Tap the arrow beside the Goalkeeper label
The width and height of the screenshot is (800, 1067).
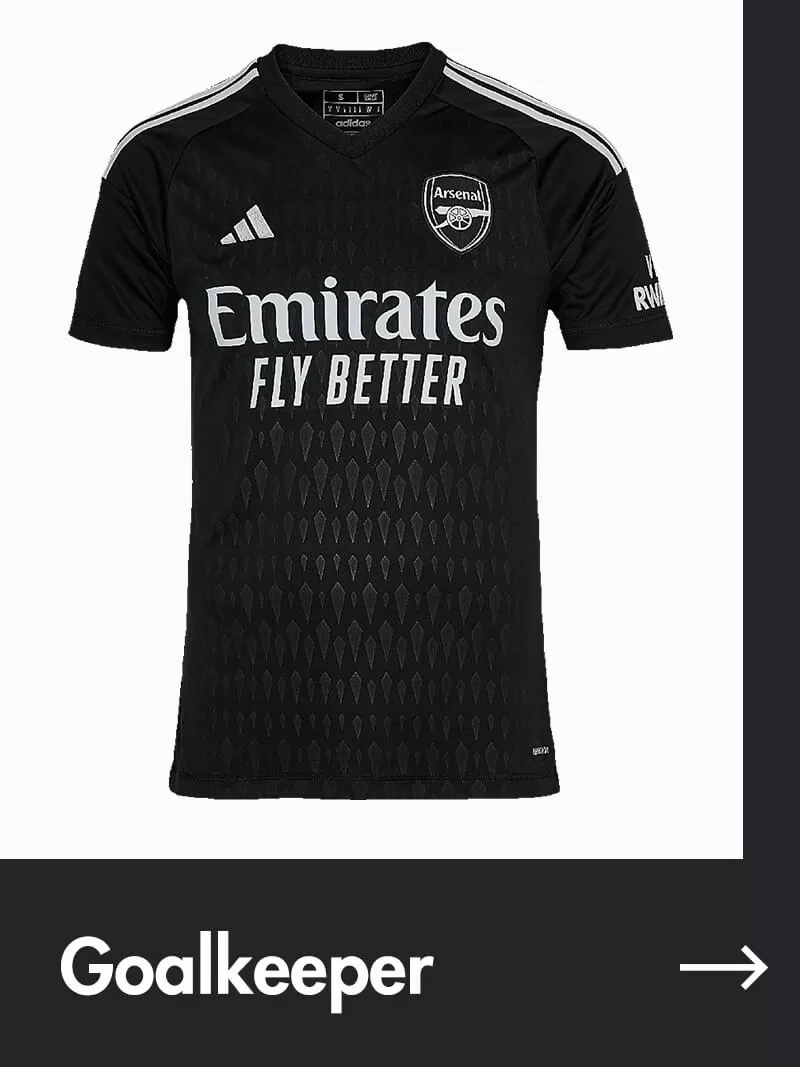point(723,967)
